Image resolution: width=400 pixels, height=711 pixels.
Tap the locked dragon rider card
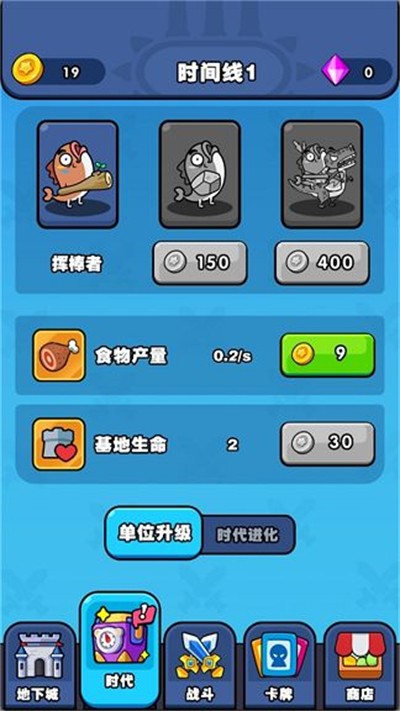tap(322, 175)
